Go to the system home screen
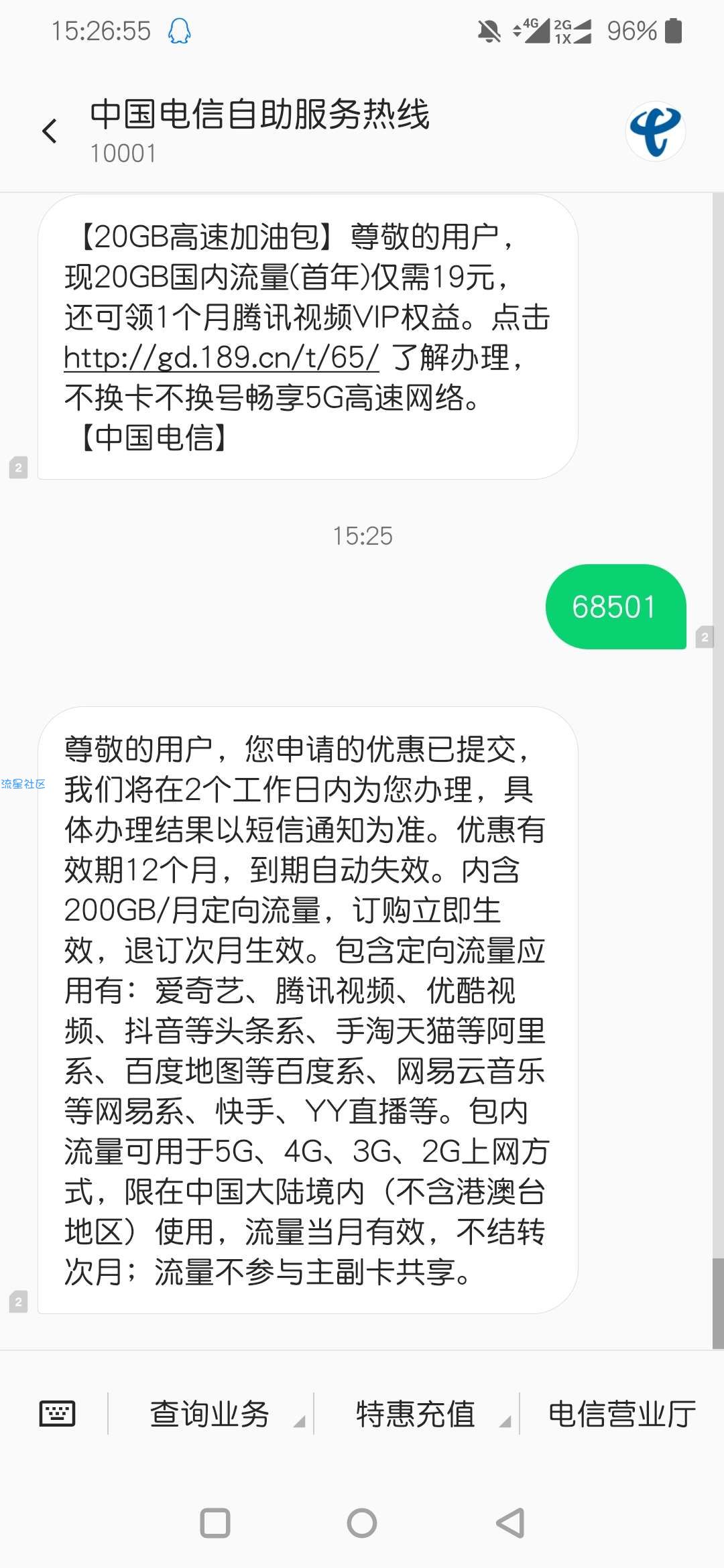Image resolution: width=724 pixels, height=1568 pixels. (362, 1523)
